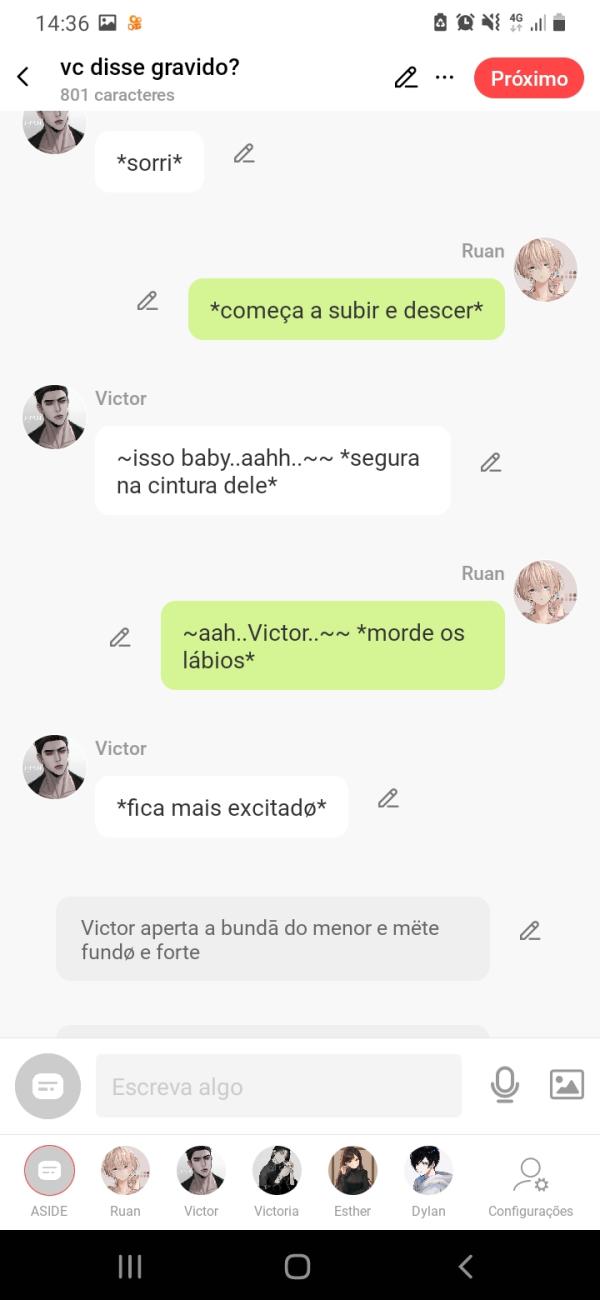Open the three-dot overflow menu
Screen dimensions: 600x1300
point(444,78)
